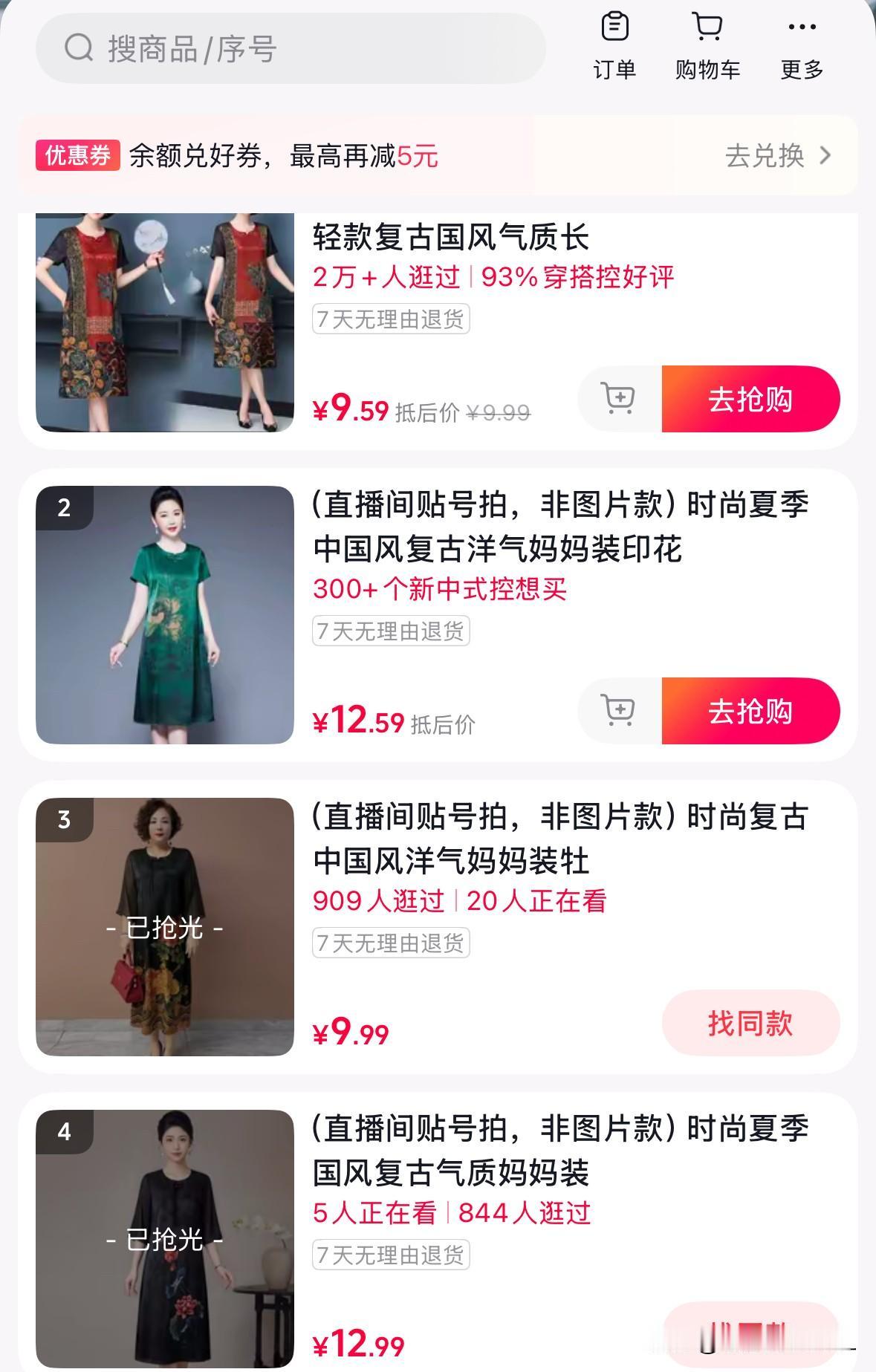Viewport: 876px width, 1372px height.
Task: Tap 去抢购 for the ¥9.59 dress
Action: pyautogui.click(x=750, y=399)
